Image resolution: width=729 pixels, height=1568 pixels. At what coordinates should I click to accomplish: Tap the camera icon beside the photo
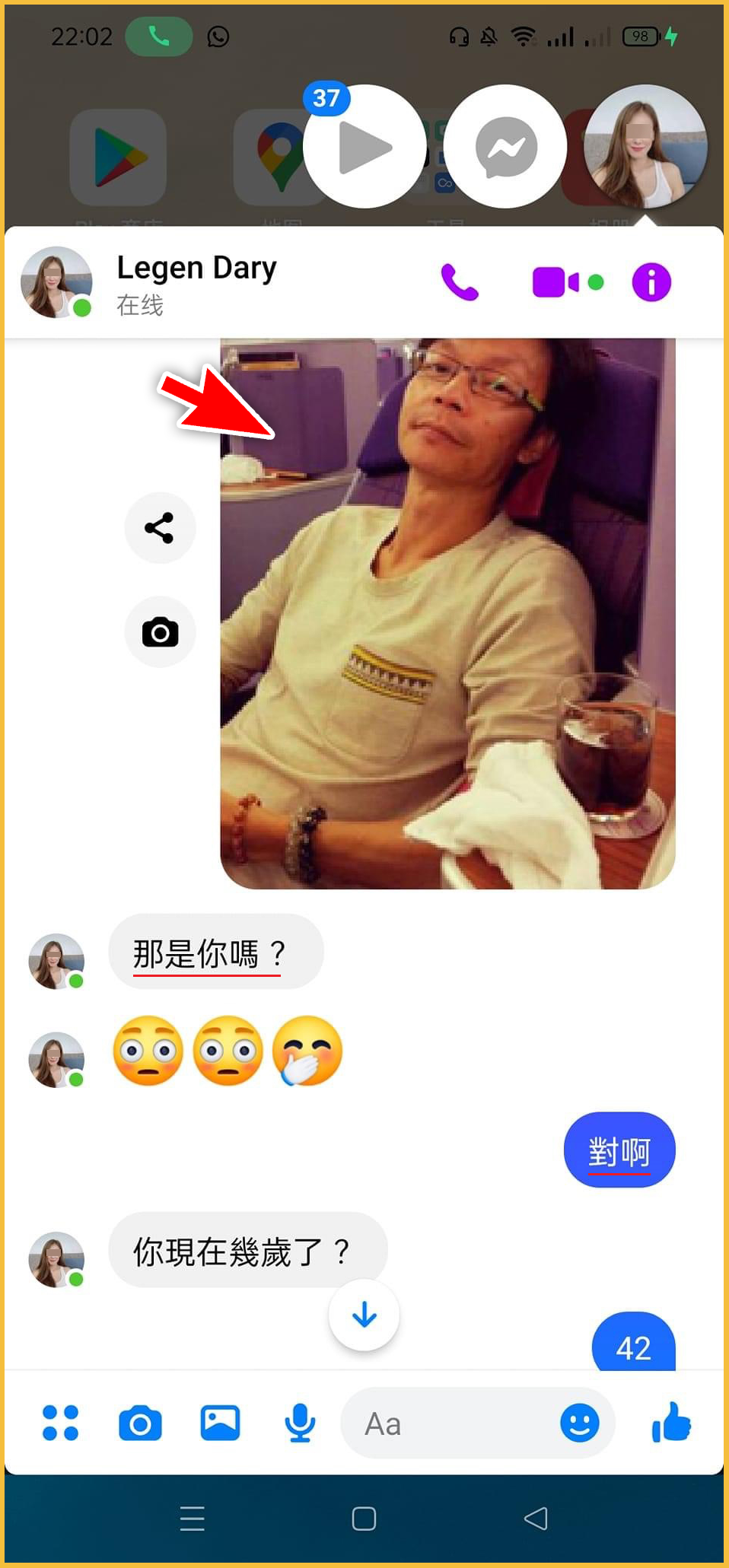pyautogui.click(x=160, y=632)
